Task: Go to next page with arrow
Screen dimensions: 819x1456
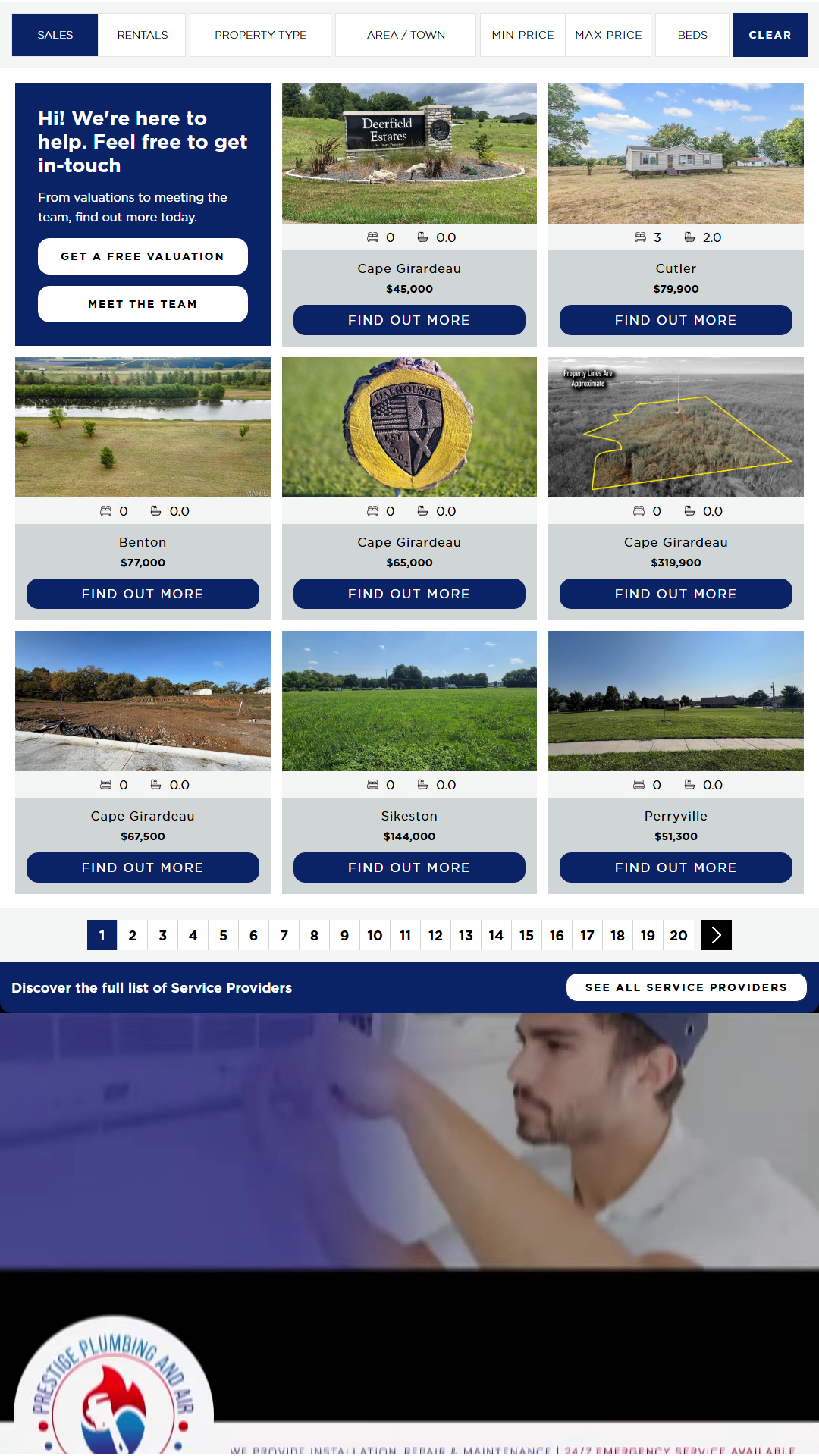Action: coord(717,935)
